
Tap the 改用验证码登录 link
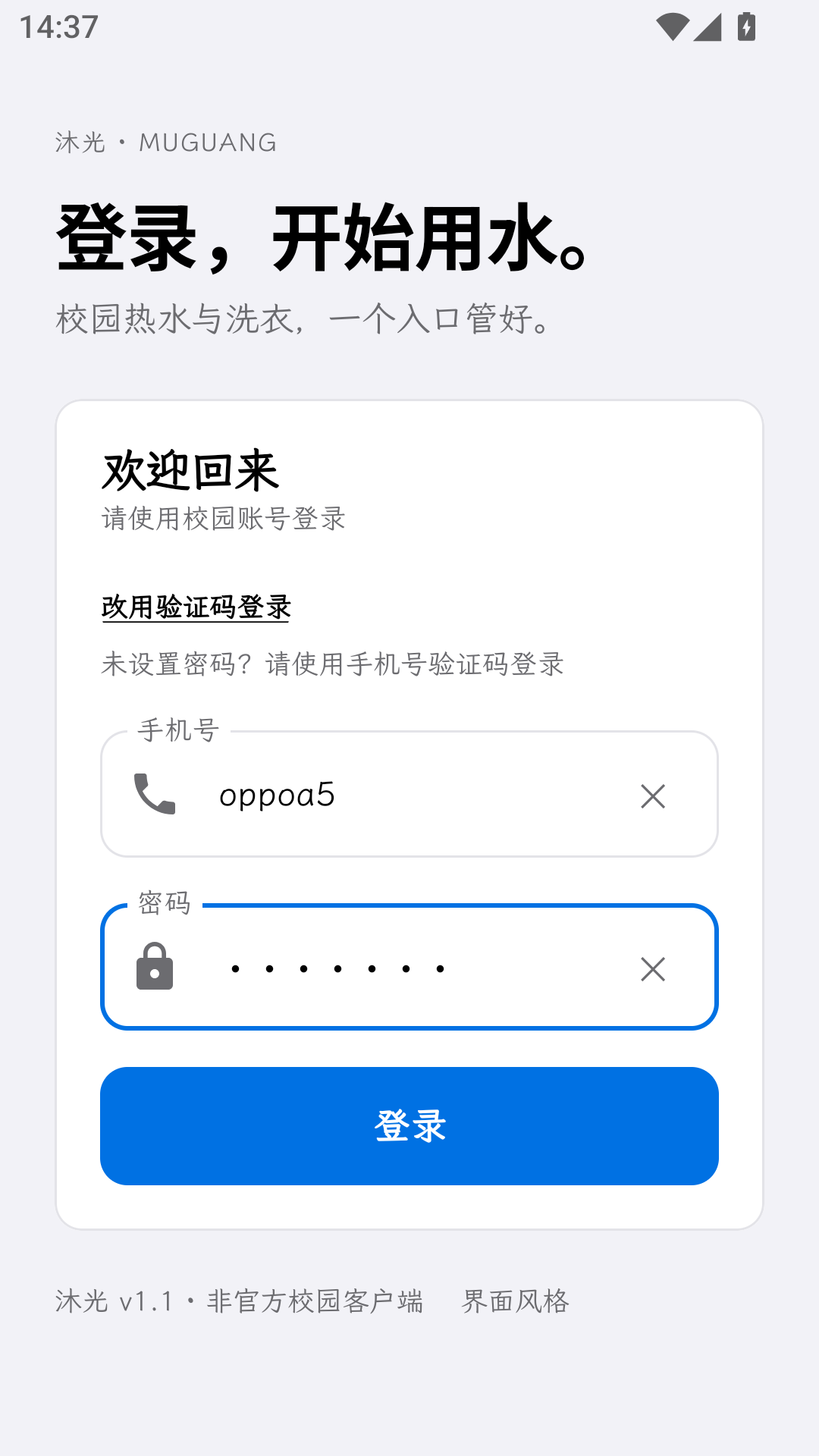pyautogui.click(x=196, y=607)
